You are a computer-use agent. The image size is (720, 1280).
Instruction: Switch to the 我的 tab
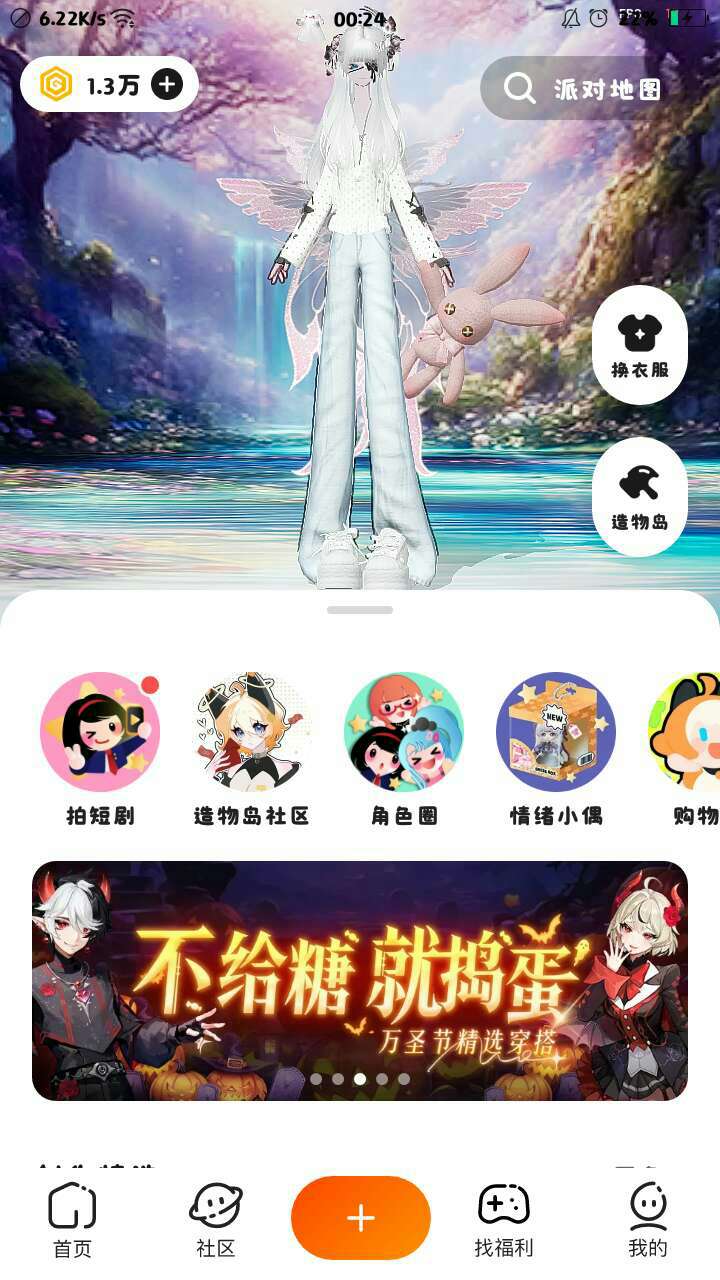[648, 1220]
